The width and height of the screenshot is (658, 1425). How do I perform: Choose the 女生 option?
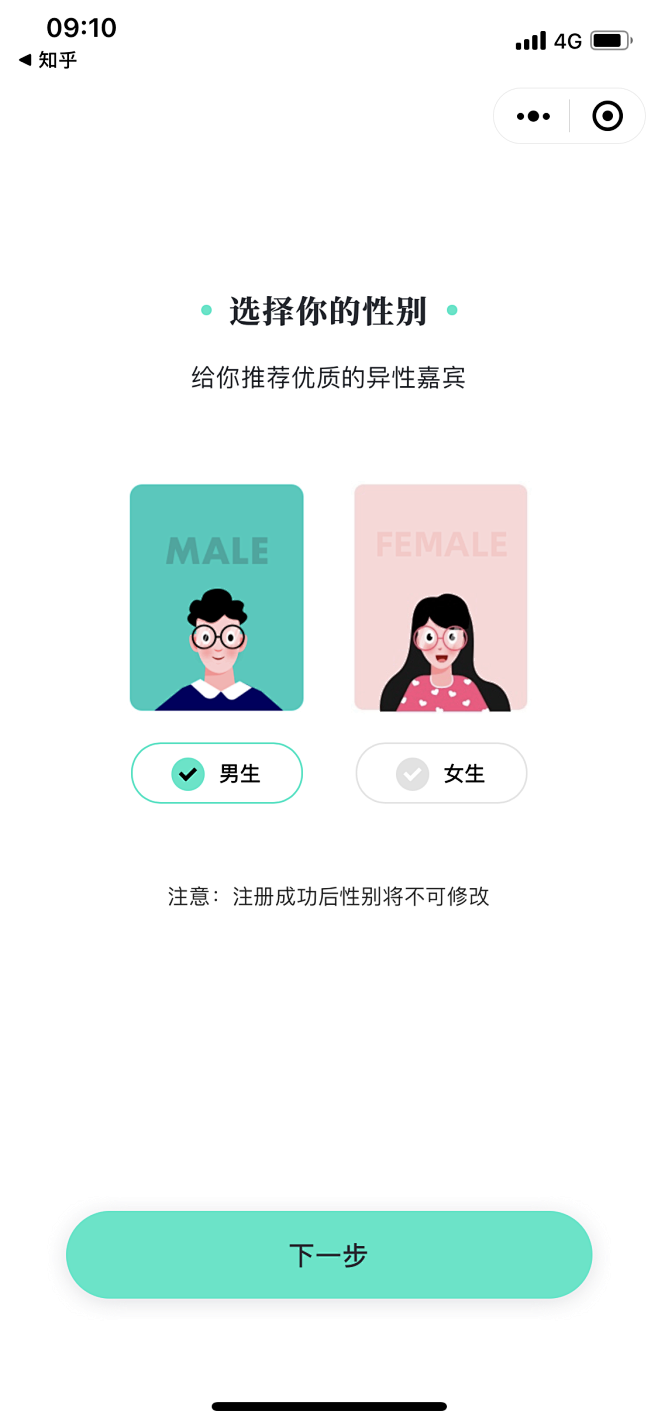pyautogui.click(x=441, y=773)
